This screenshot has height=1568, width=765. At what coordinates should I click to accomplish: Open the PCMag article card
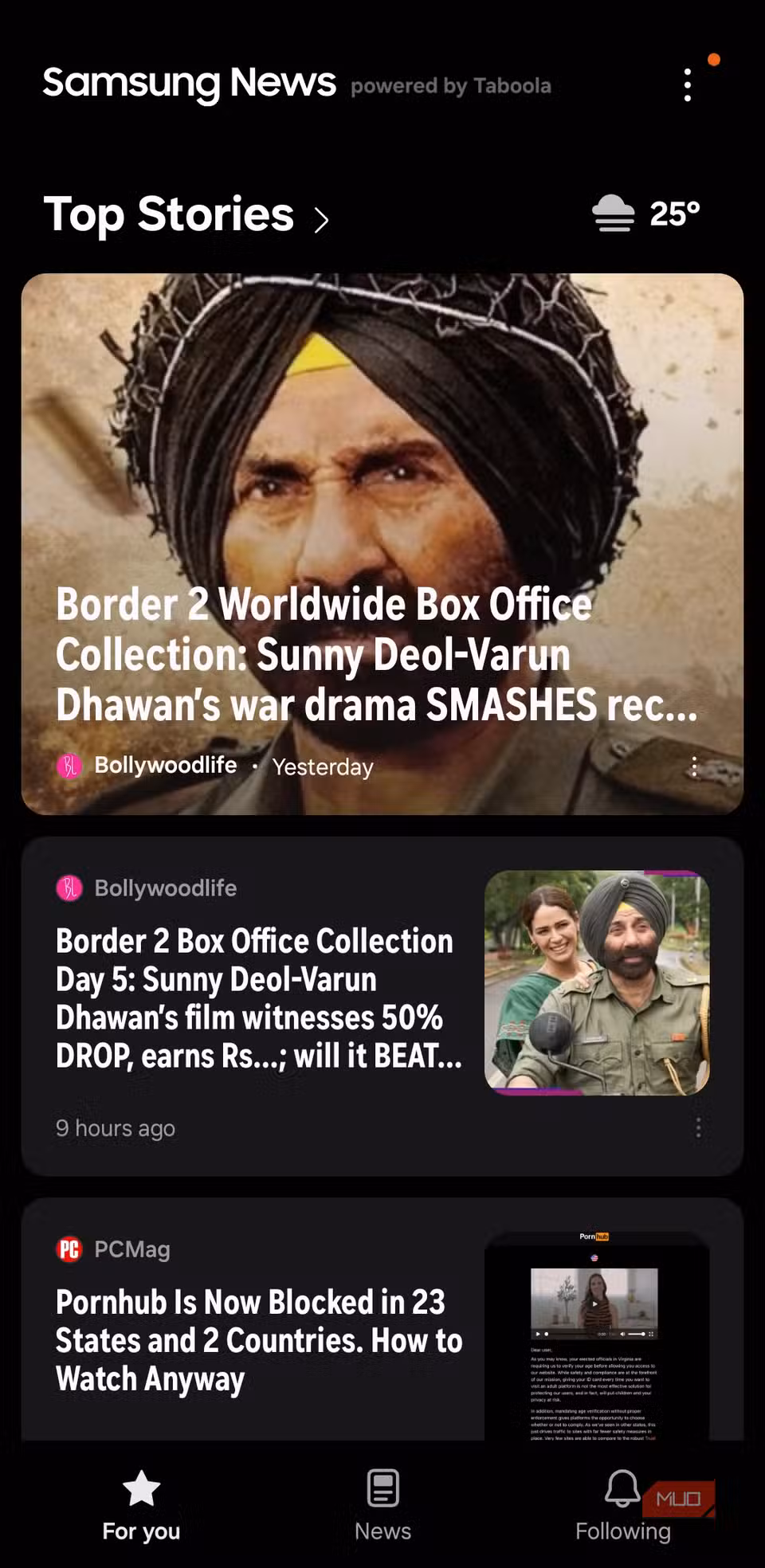click(x=259, y=1340)
